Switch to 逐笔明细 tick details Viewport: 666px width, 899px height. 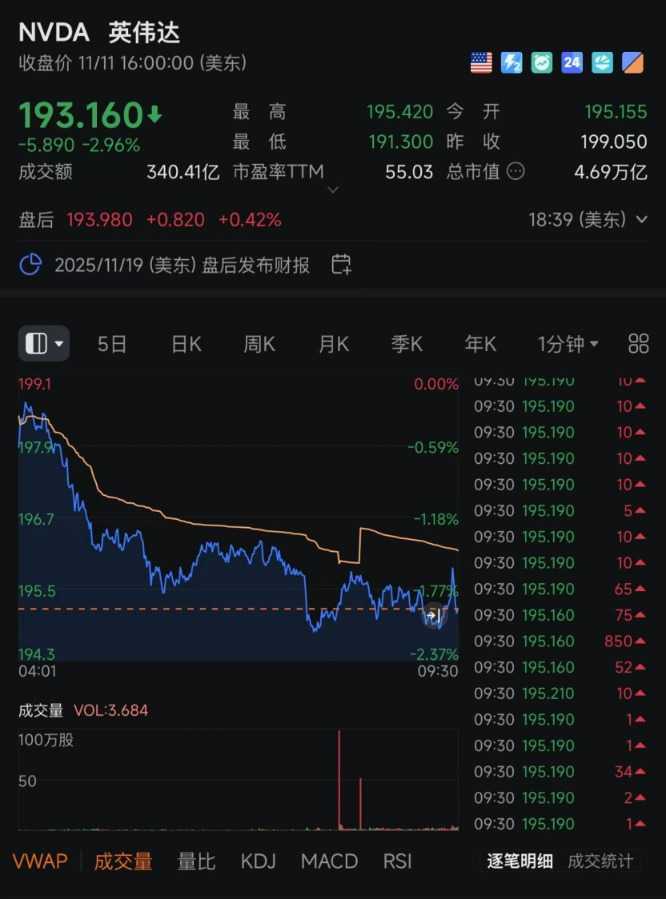[x=519, y=861]
